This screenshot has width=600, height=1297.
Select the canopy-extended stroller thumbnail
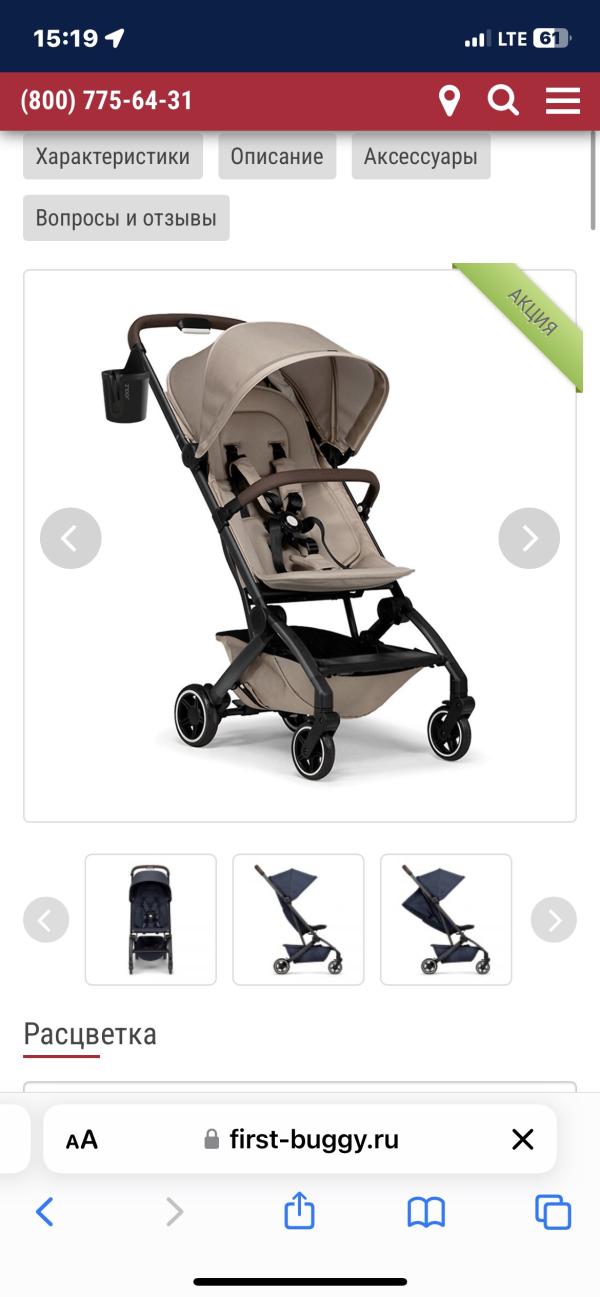[x=446, y=919]
